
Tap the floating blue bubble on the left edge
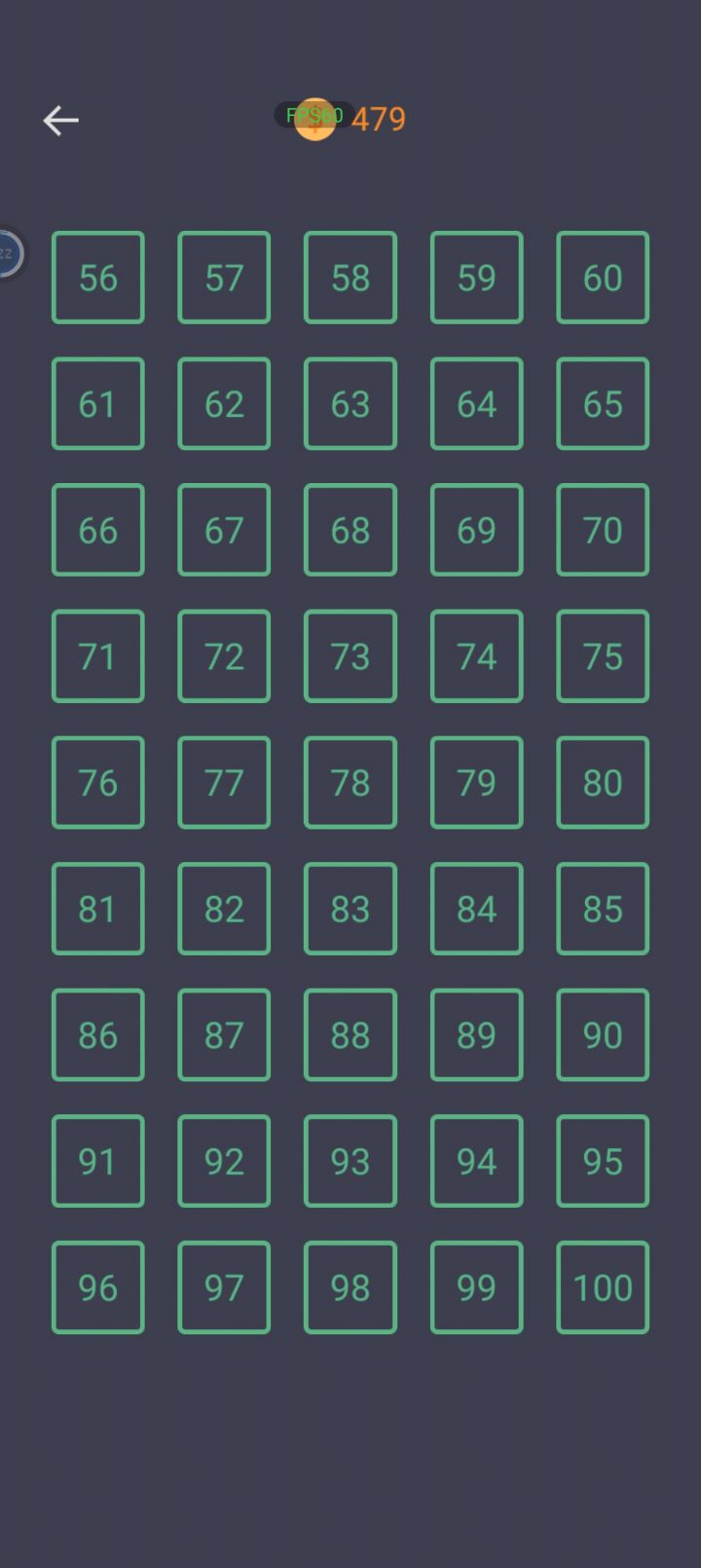pyautogui.click(x=8, y=253)
